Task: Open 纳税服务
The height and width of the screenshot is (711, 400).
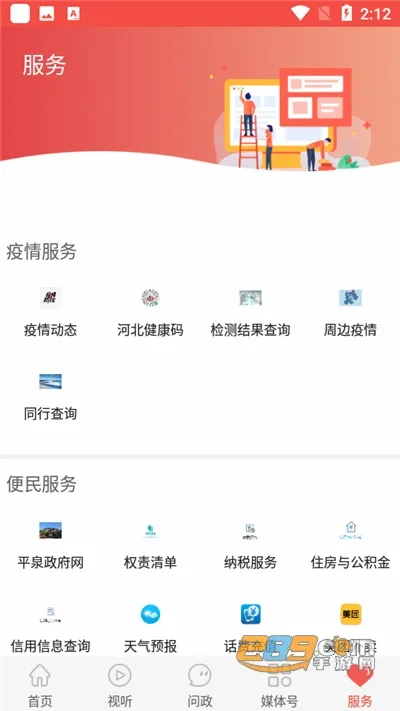Action: (250, 545)
